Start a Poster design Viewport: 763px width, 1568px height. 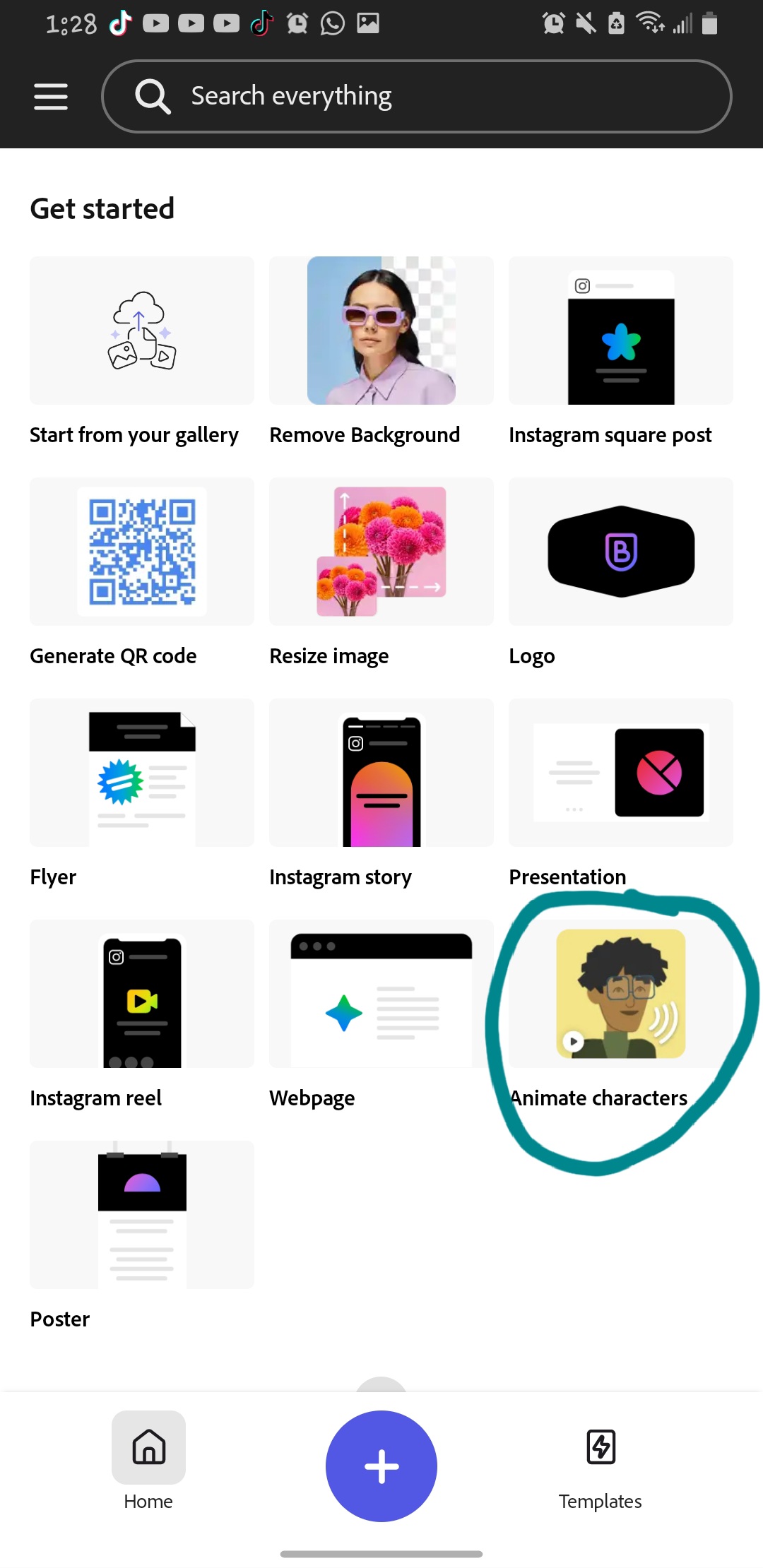pos(141,1215)
